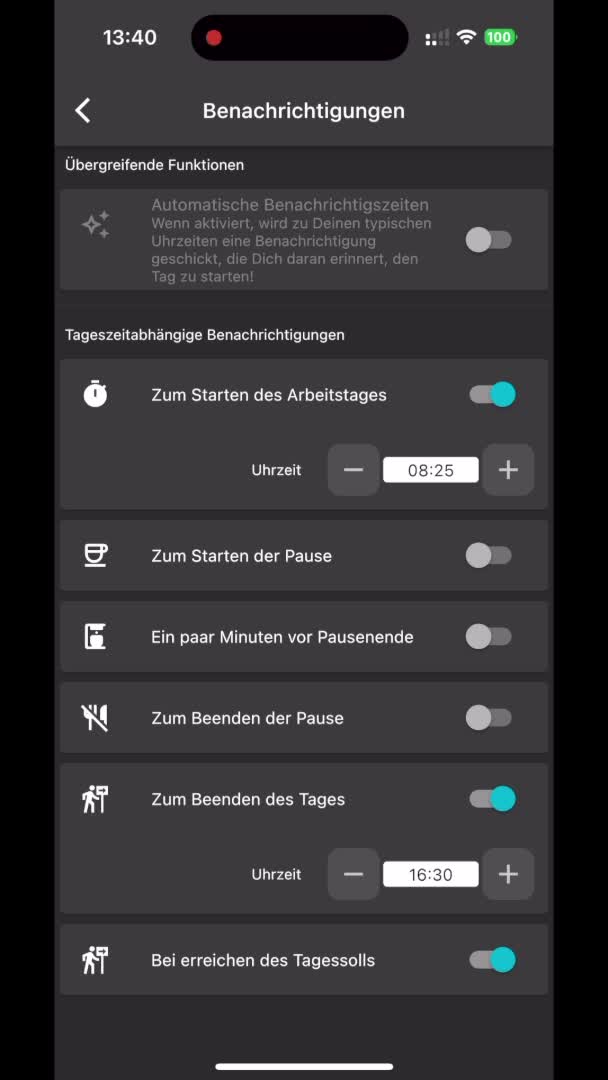The height and width of the screenshot is (1080, 608).
Task: Tap the 08:25 time field
Action: [x=430, y=470]
